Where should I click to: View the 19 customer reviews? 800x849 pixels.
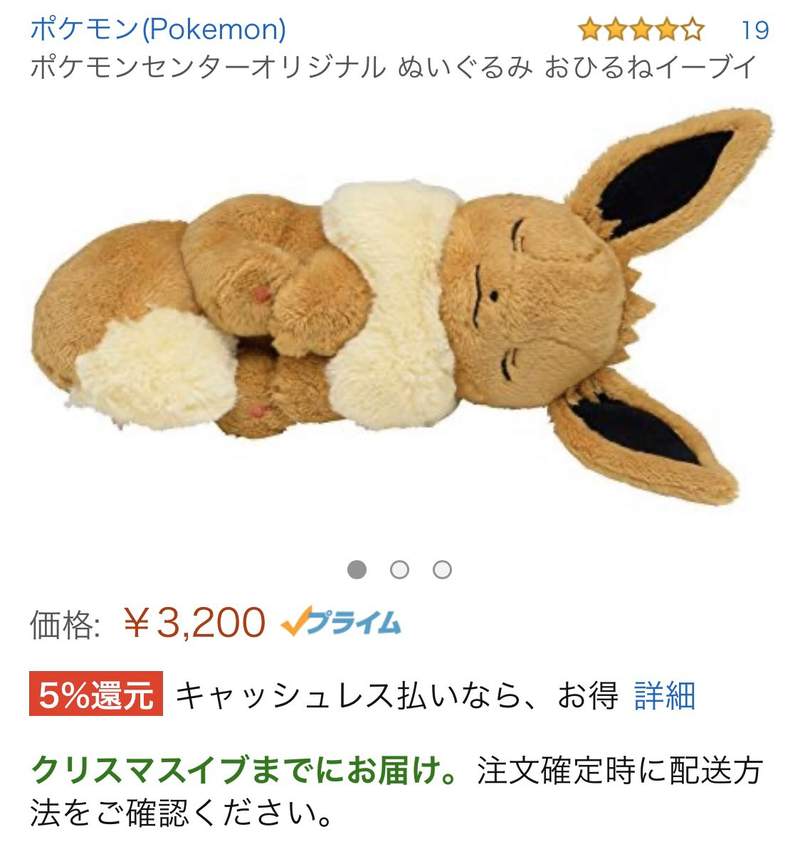[754, 30]
